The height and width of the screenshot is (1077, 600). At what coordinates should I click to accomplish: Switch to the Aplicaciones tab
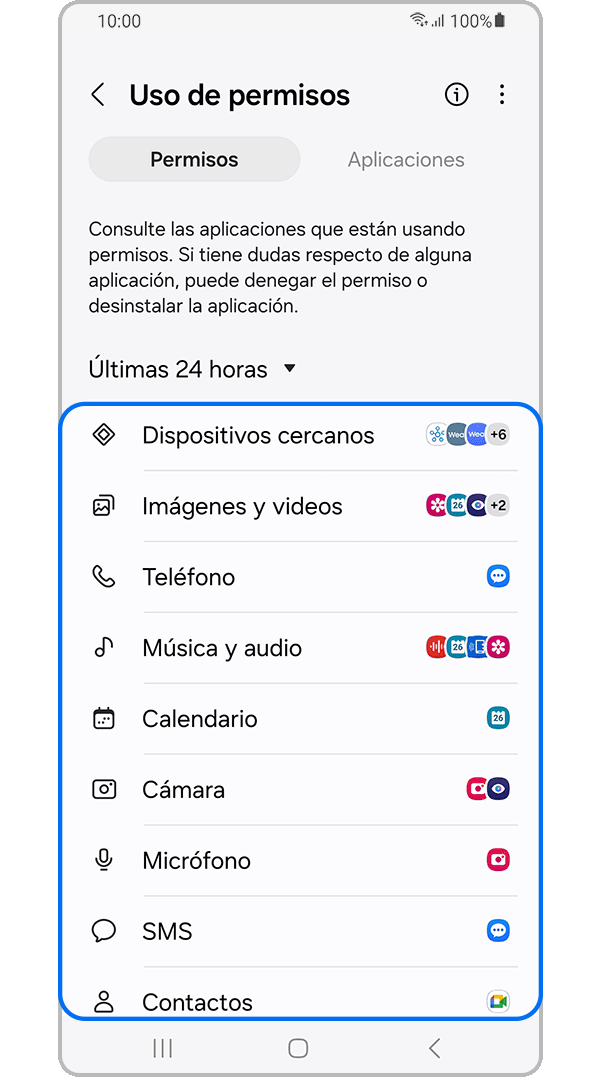406,160
